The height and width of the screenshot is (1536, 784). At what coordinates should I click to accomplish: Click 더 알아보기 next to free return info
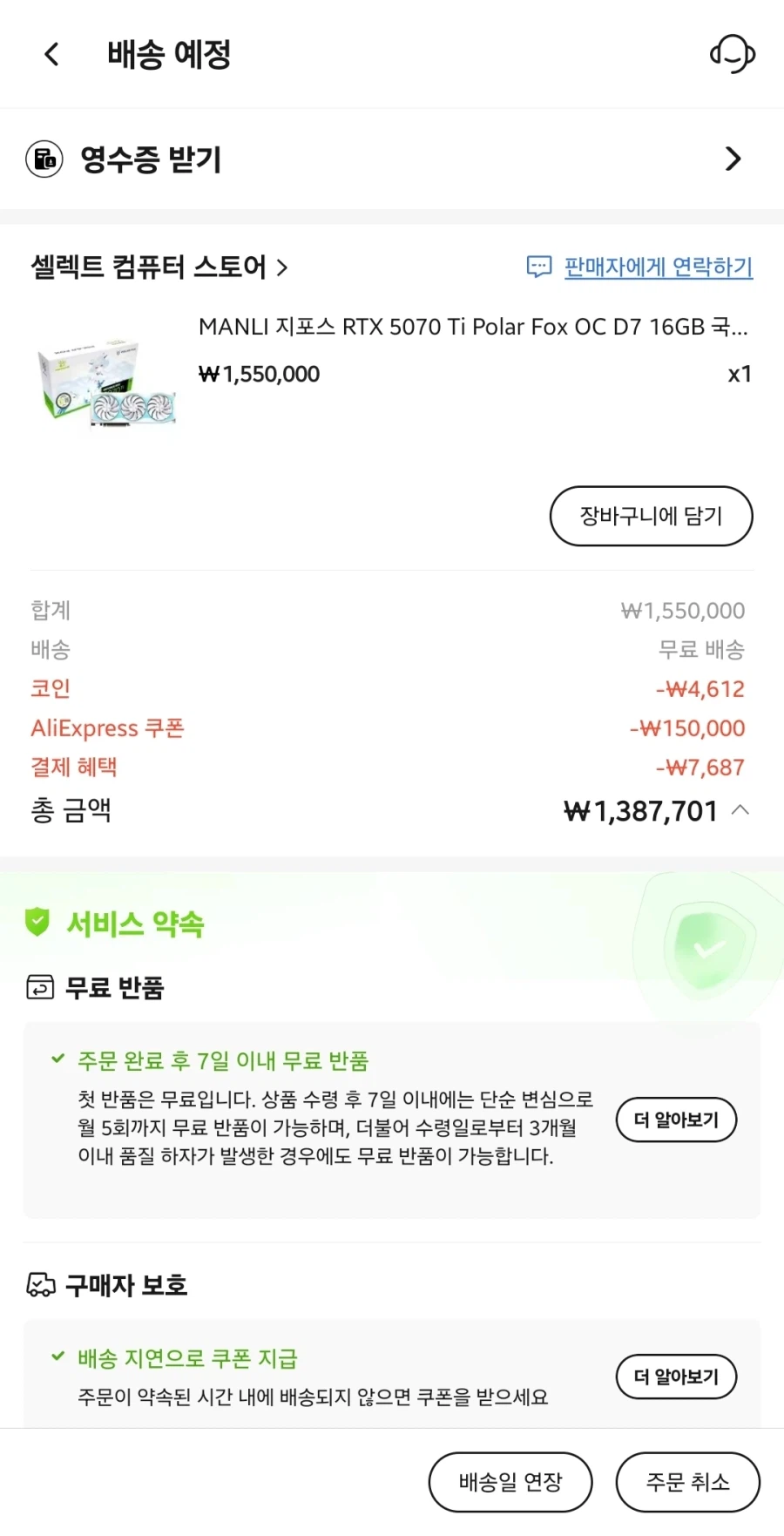pos(676,1120)
